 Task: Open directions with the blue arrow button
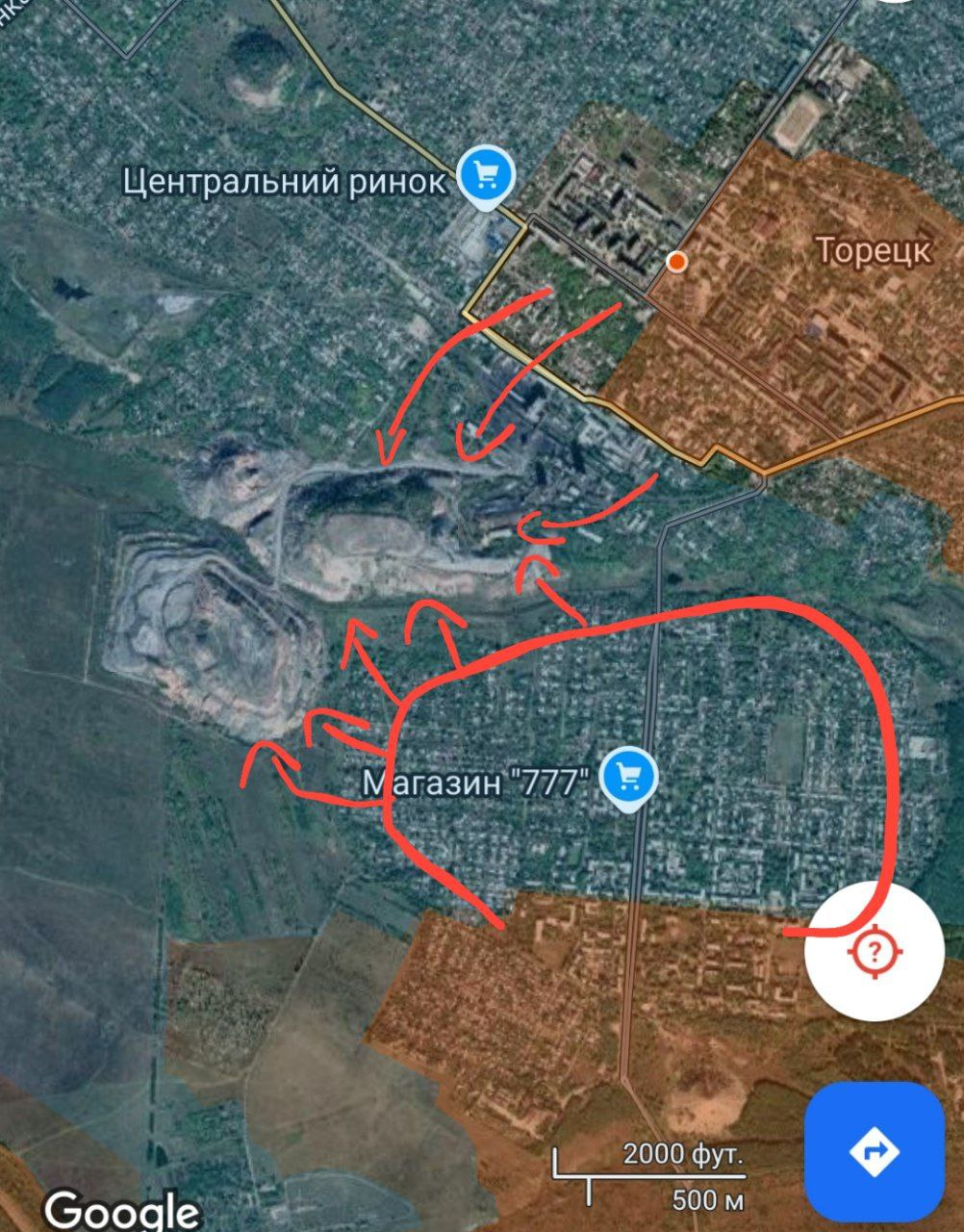point(874,1151)
